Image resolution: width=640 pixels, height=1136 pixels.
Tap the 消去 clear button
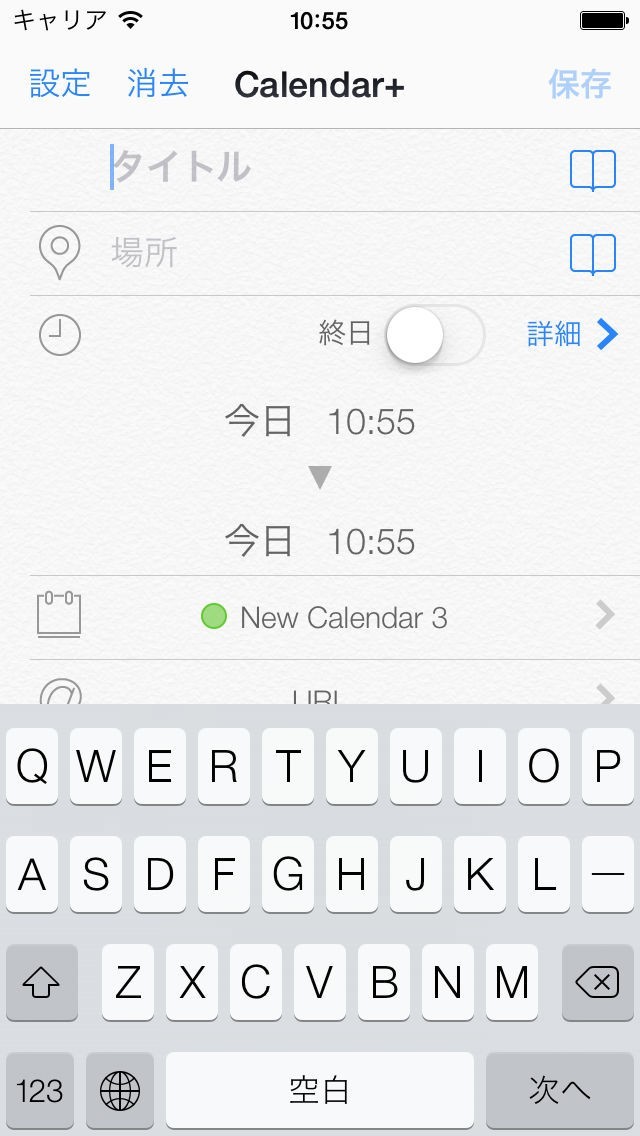(158, 84)
